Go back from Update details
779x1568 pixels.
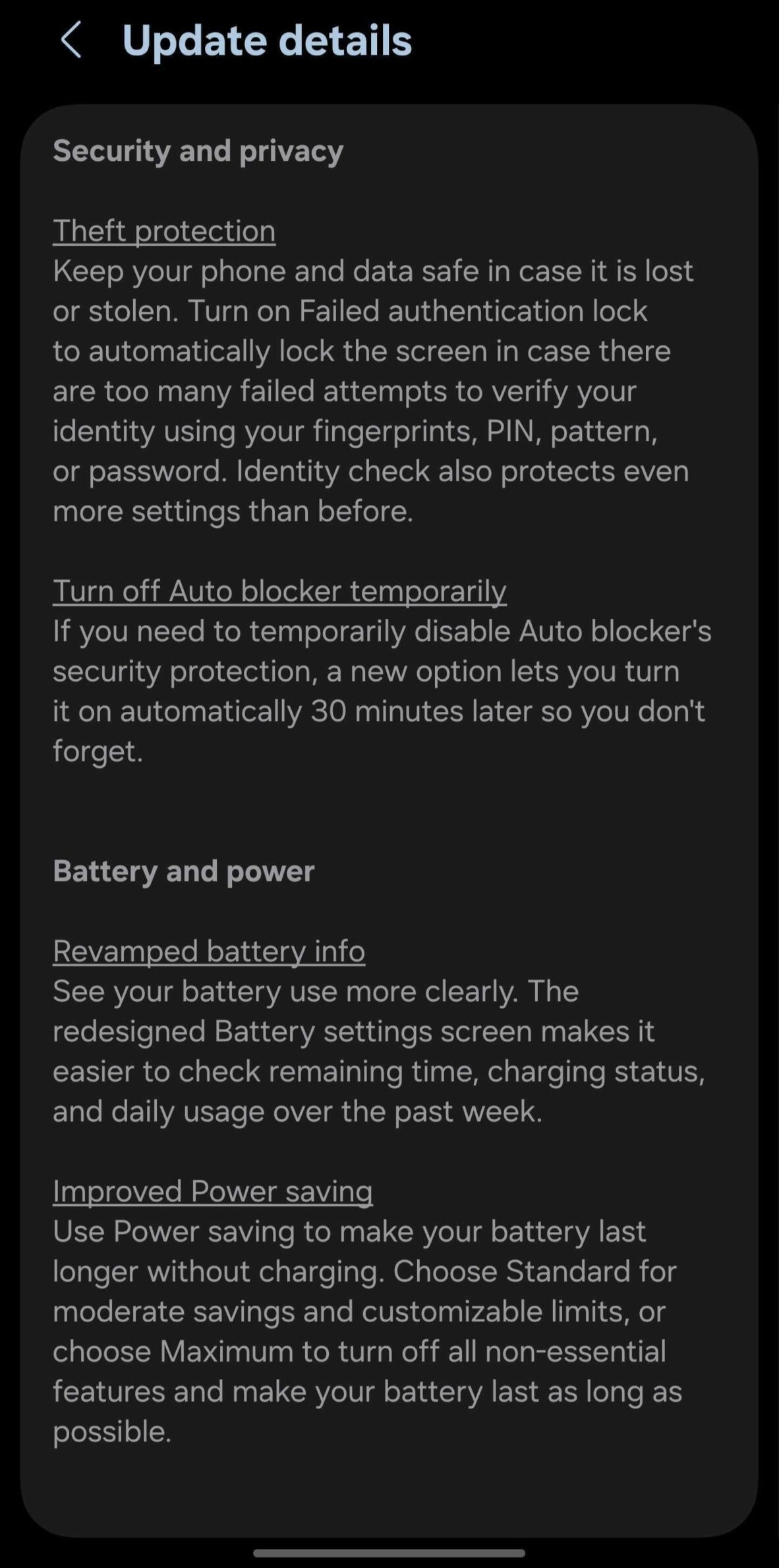71,40
